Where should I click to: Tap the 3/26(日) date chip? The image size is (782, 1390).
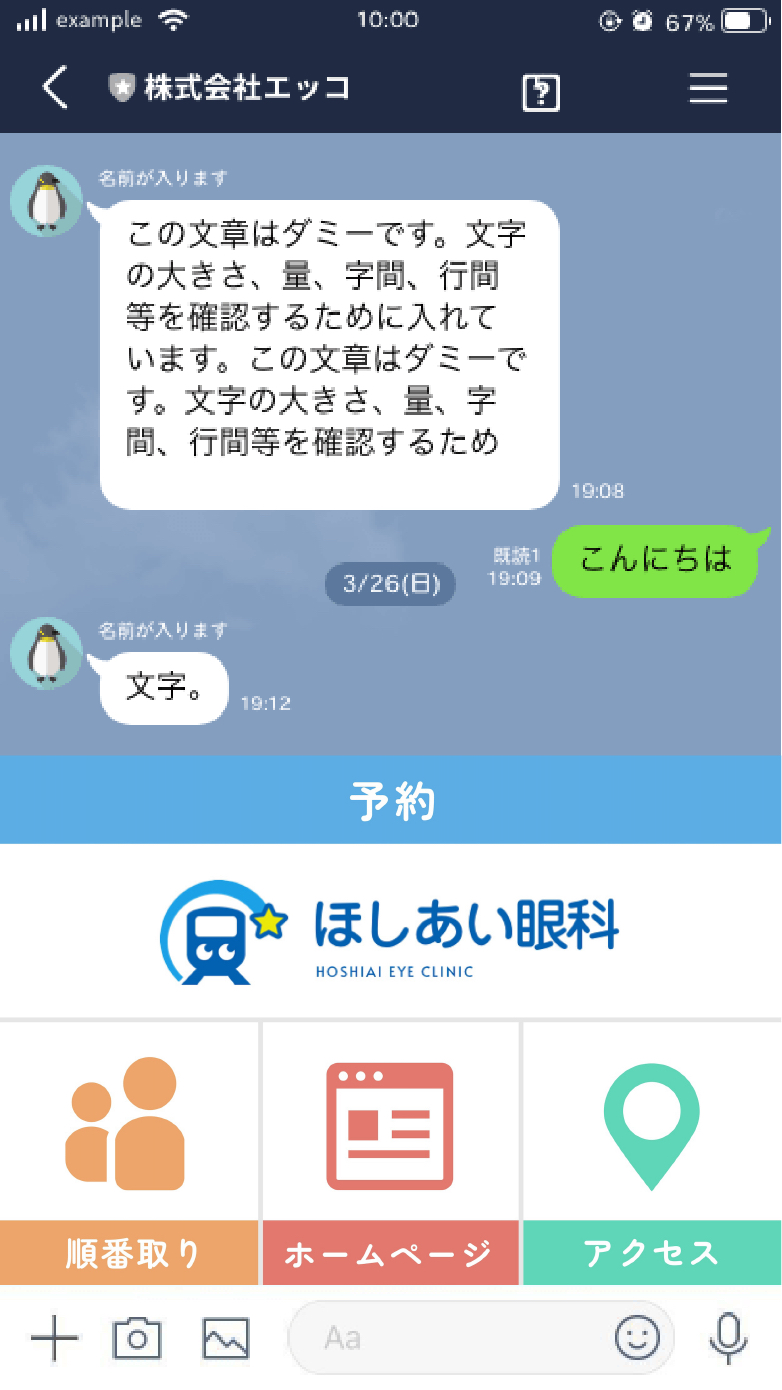pyautogui.click(x=390, y=585)
